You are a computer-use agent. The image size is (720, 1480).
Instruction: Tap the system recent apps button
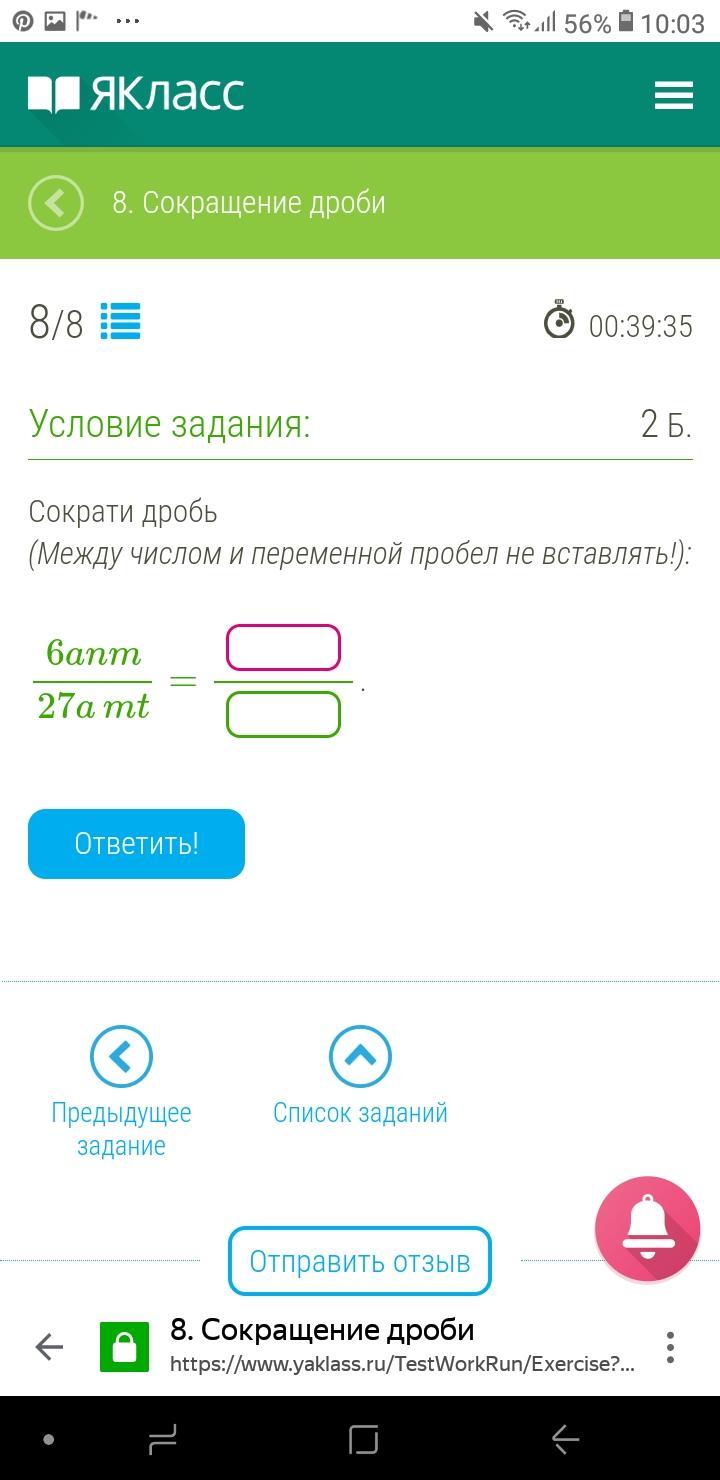[162, 1439]
